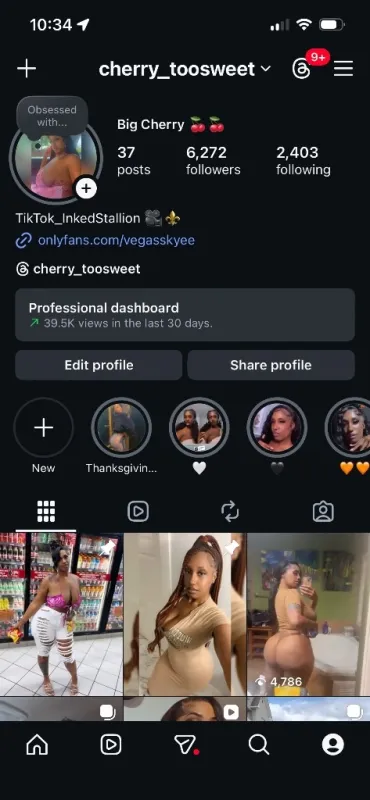Open Threads from the top bar
Viewport: 370px width, 800px height.
(x=301, y=68)
